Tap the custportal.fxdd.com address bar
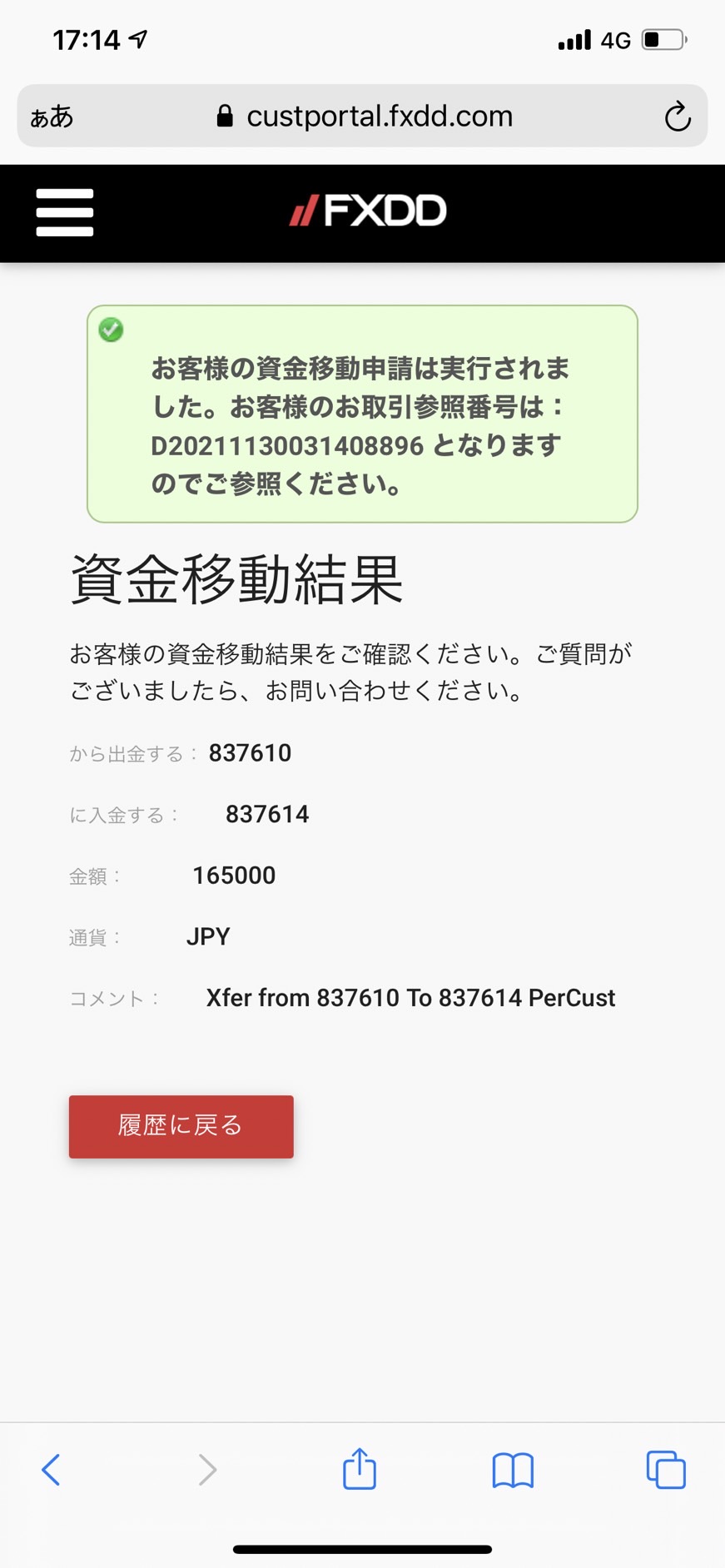The height and width of the screenshot is (1568, 725). pos(363,116)
